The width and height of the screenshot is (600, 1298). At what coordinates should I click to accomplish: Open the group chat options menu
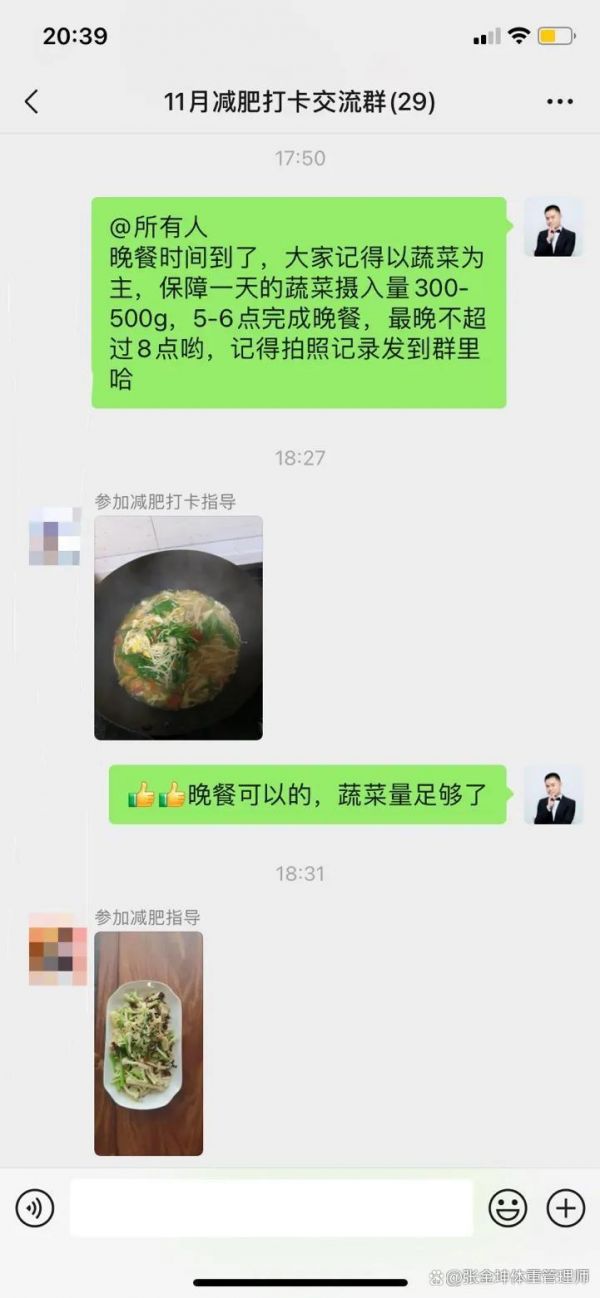click(560, 101)
